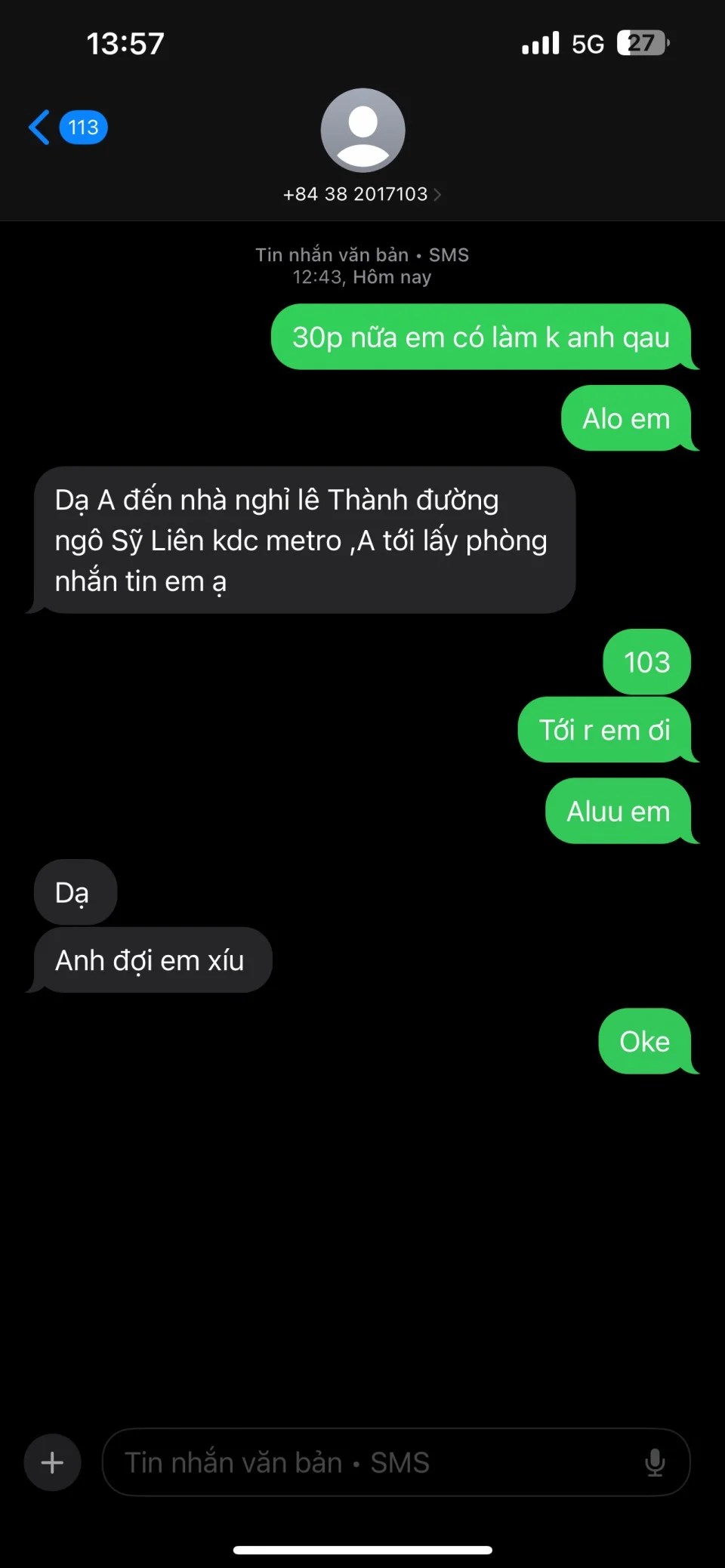Start dictation with the microphone icon
The image size is (725, 1568).
tap(655, 1462)
